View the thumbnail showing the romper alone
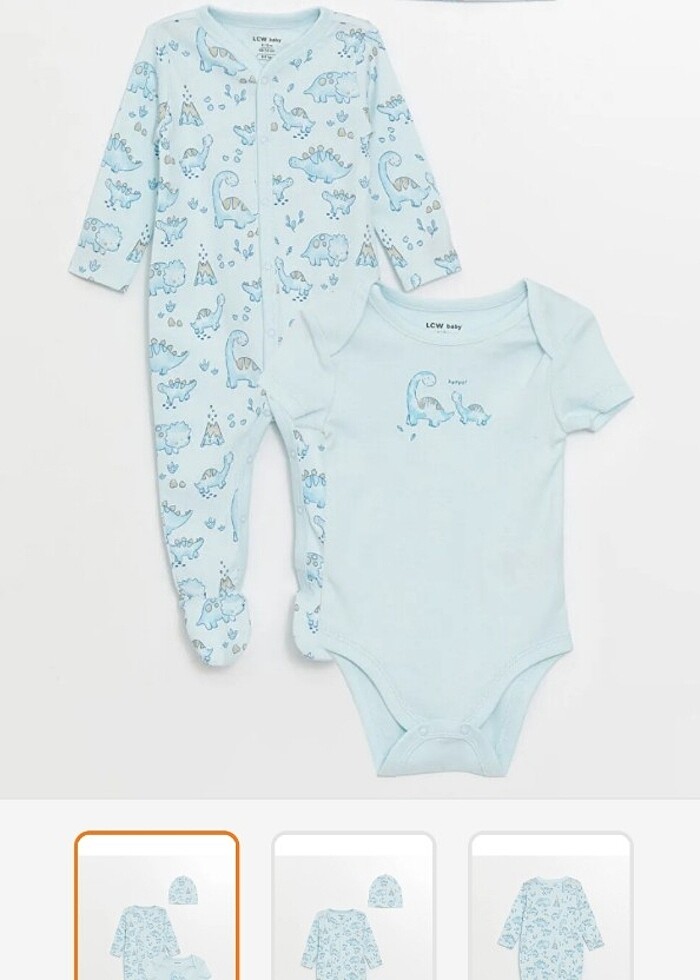This screenshot has width=700, height=980. pos(550,907)
